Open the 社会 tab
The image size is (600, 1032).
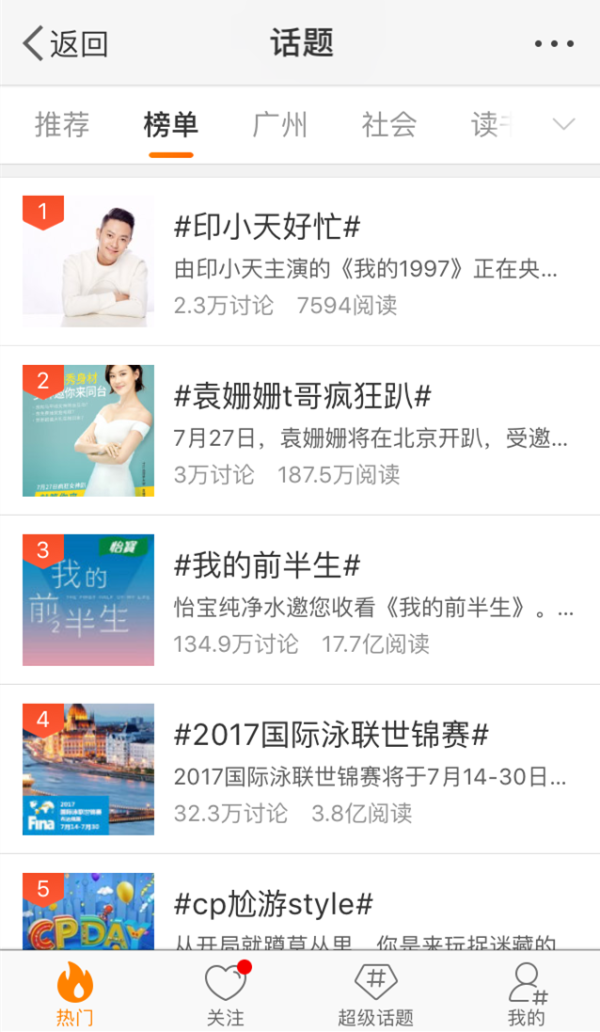click(389, 125)
